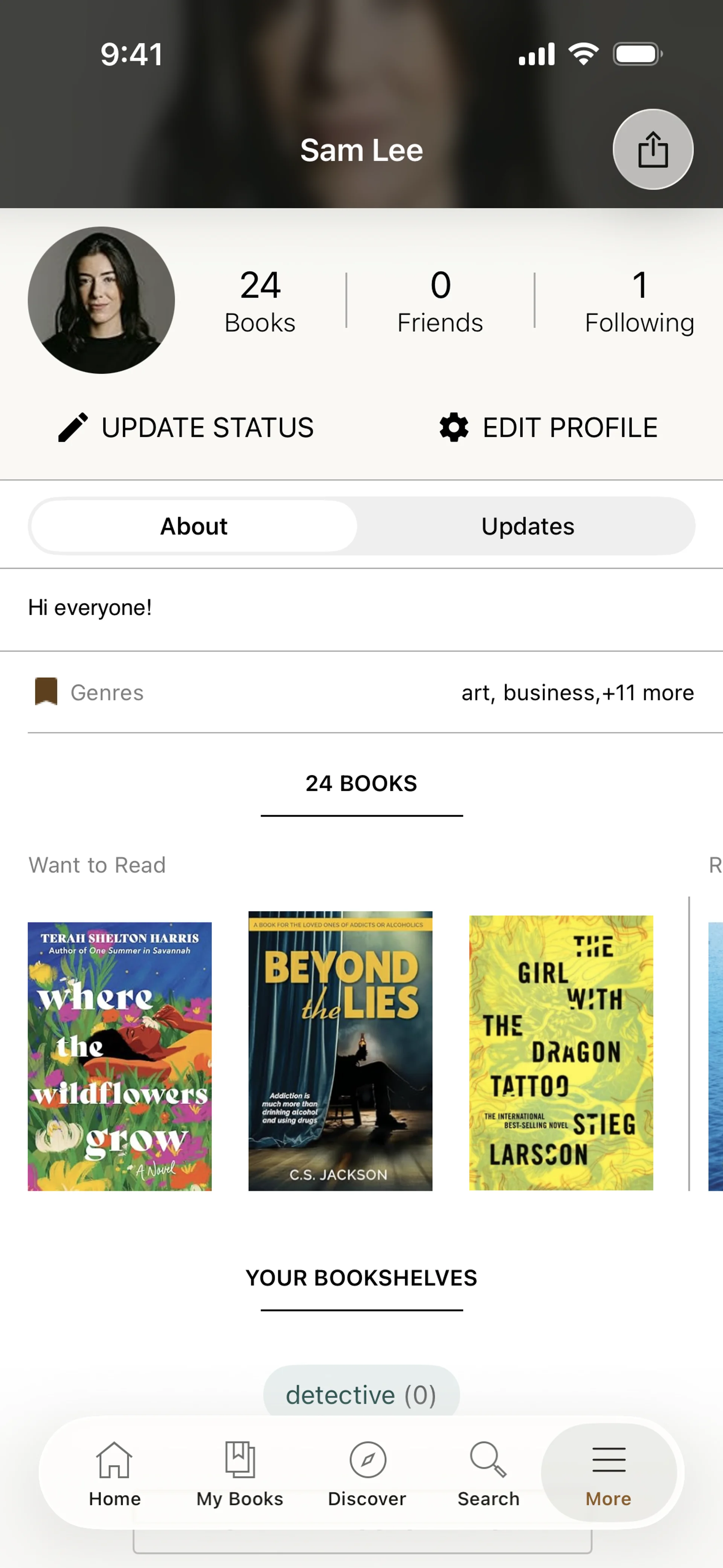Open Beyond the Lies book cover

pos(340,1051)
